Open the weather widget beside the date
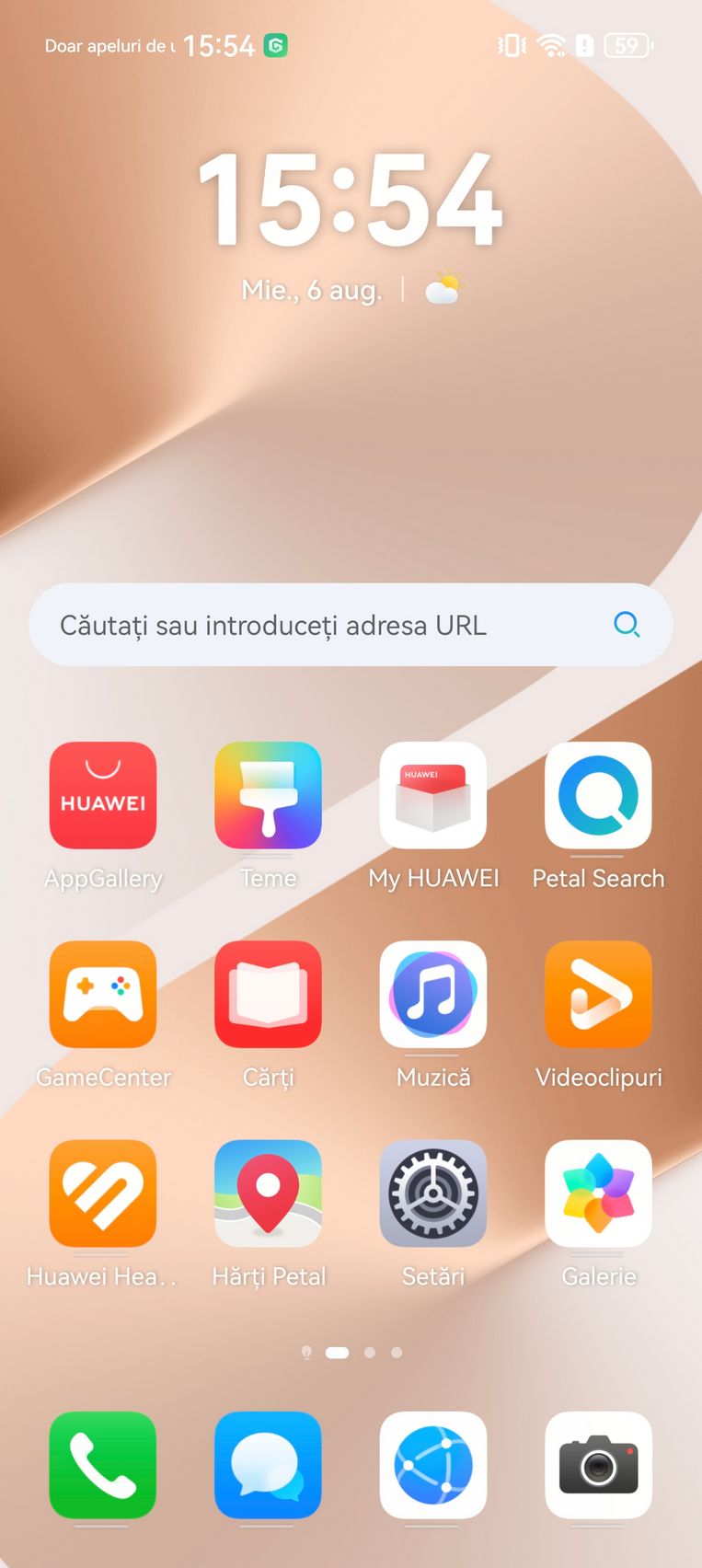This screenshot has height=1568, width=702. tap(443, 289)
